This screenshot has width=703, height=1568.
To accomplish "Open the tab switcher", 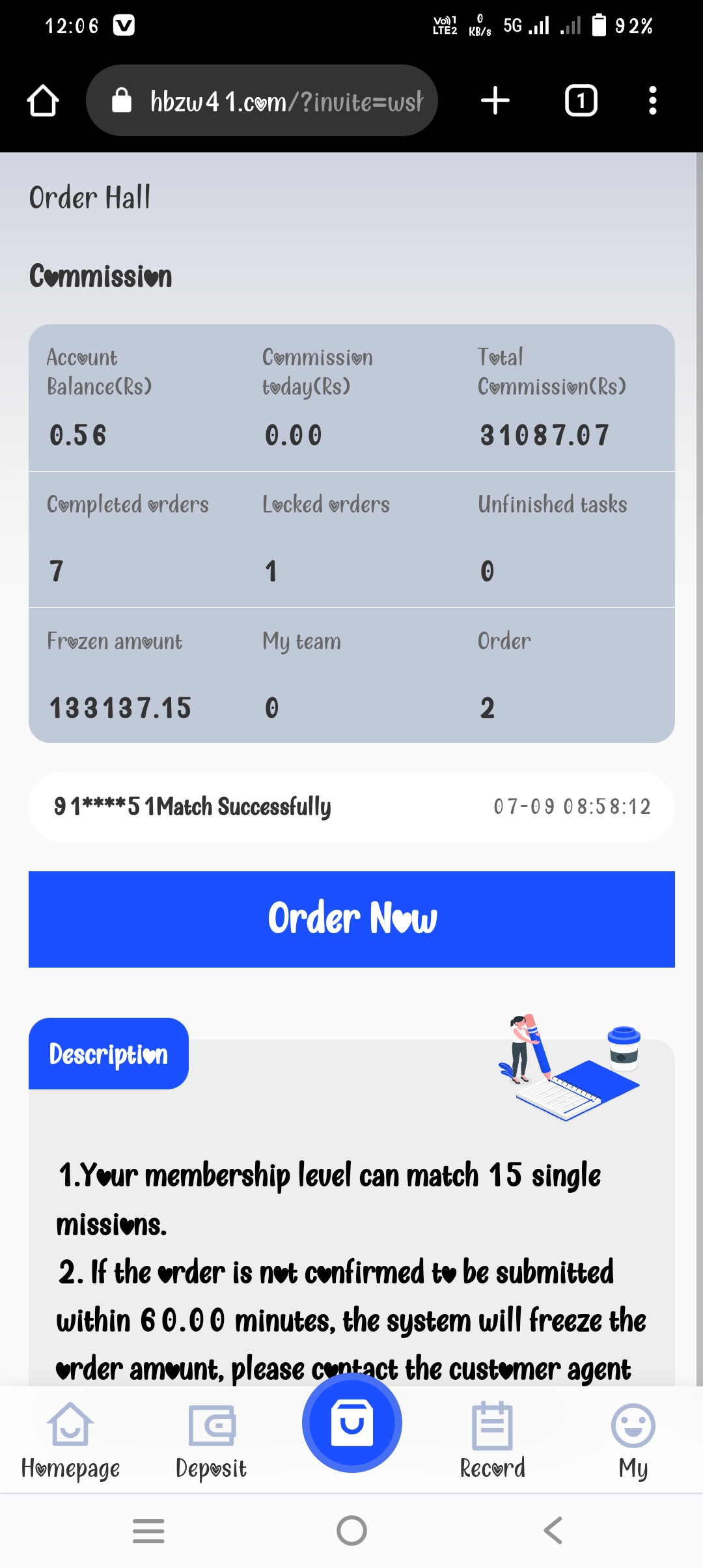I will (581, 101).
